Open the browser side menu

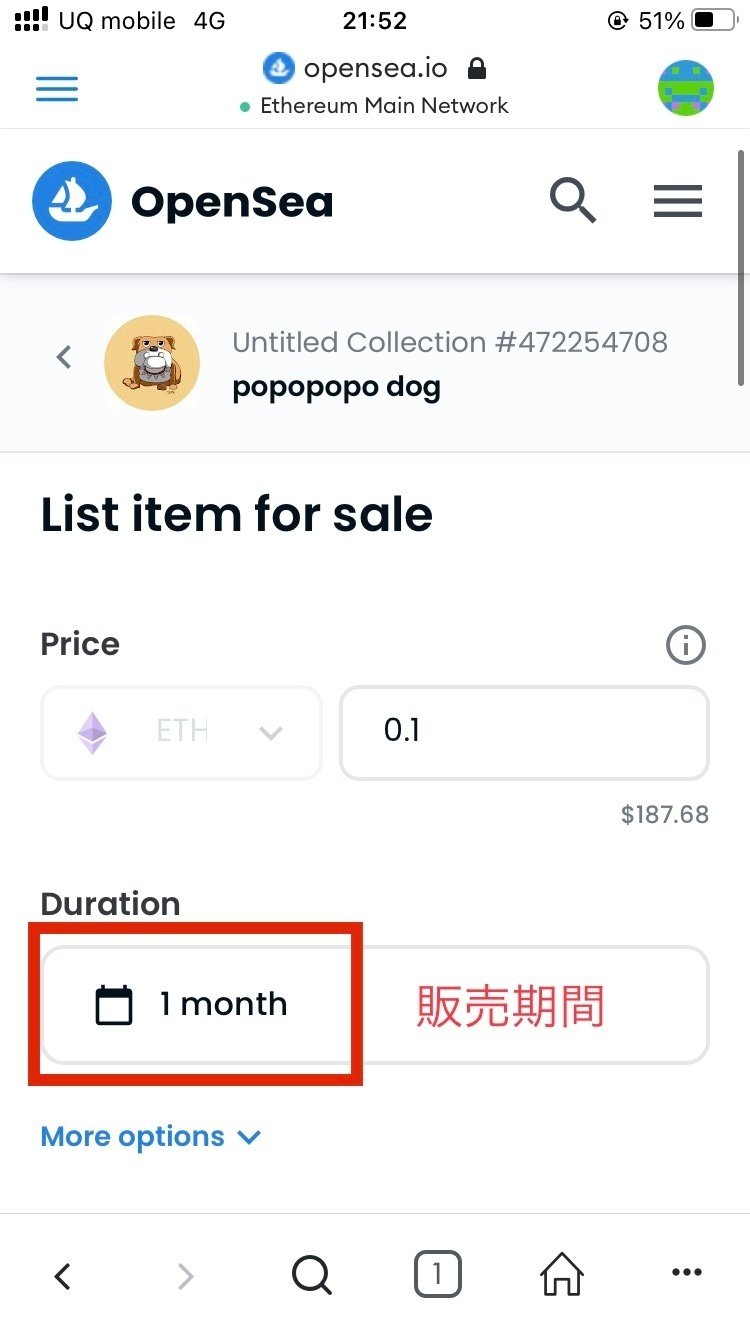point(57,89)
